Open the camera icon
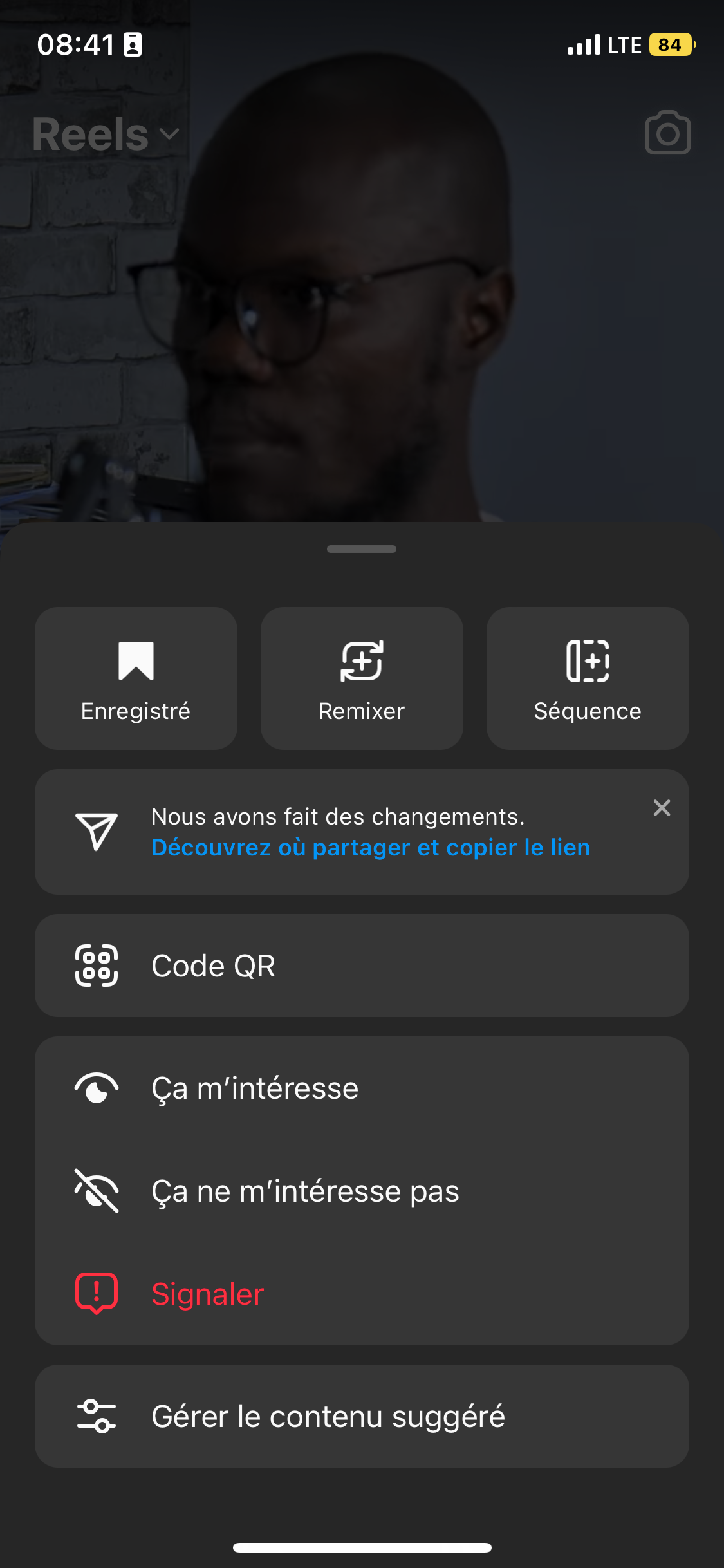The image size is (724, 1568). [x=667, y=133]
